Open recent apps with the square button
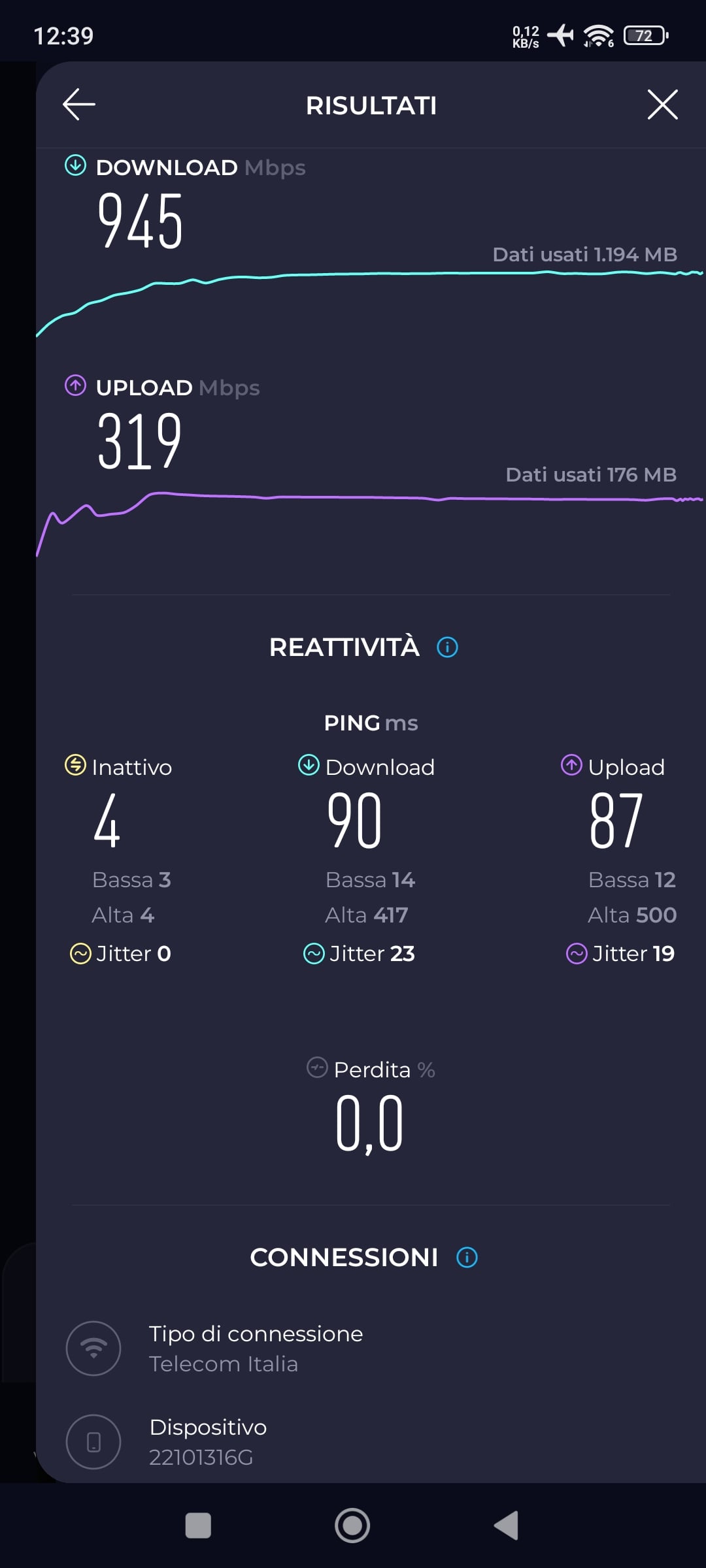 (198, 1526)
